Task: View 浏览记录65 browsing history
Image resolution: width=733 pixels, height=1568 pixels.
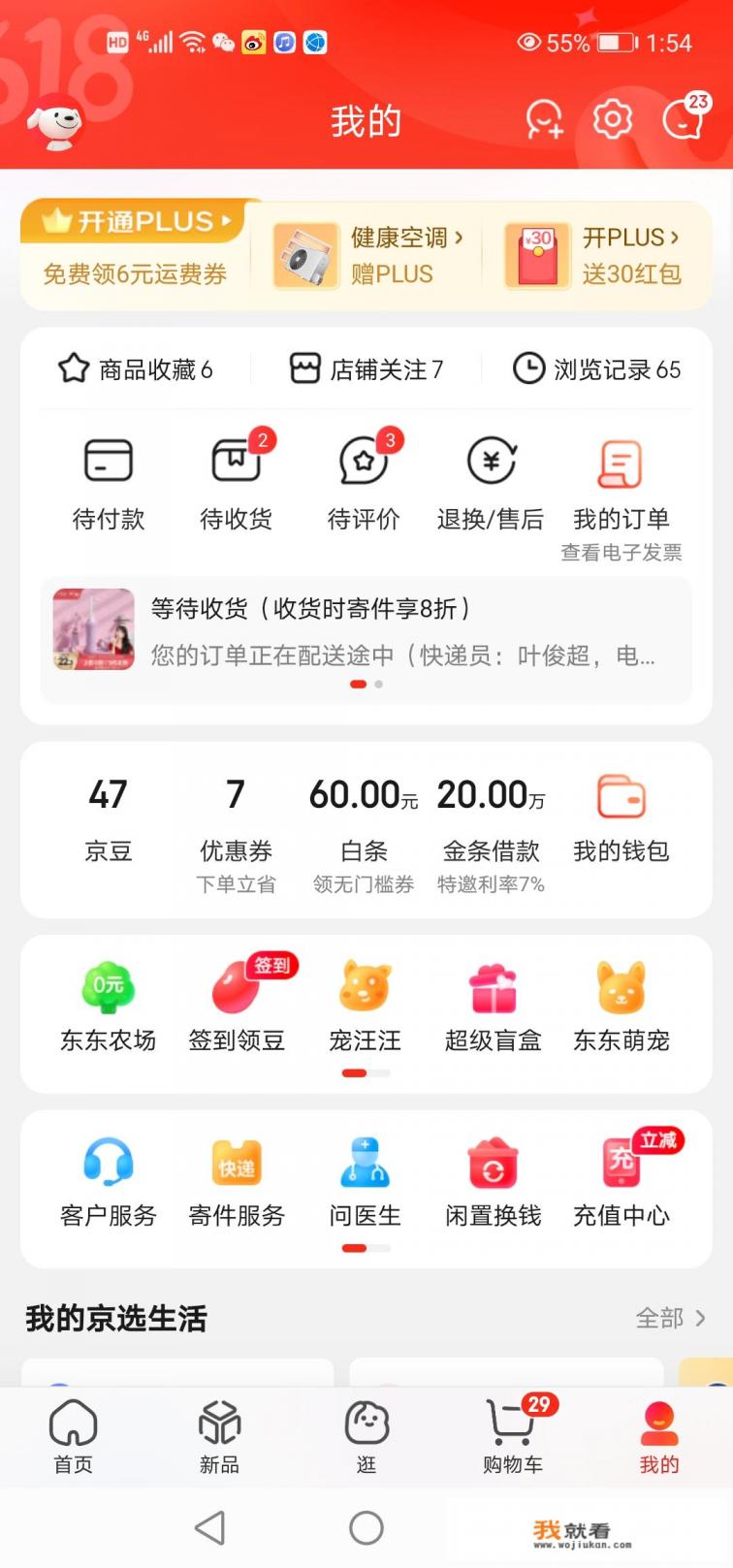Action: (597, 369)
